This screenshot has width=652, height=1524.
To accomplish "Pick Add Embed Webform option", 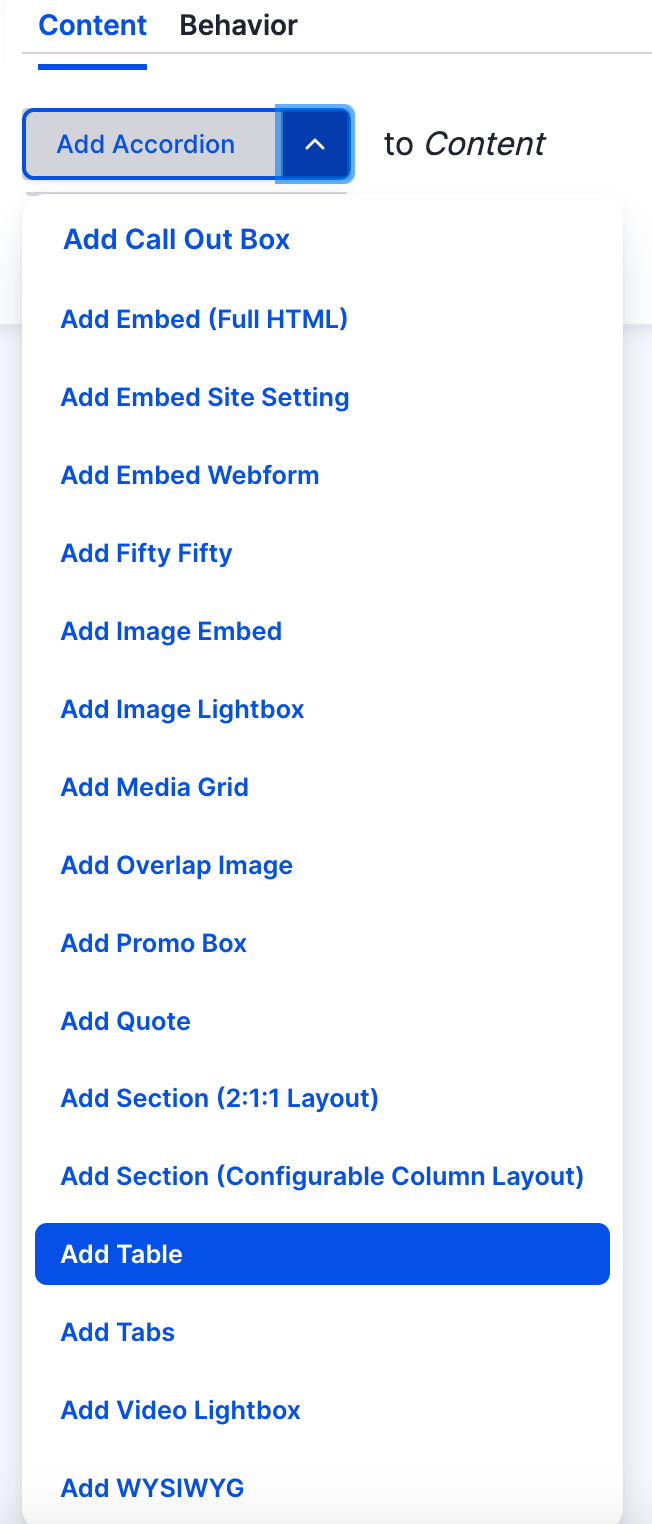I will 190,475.
